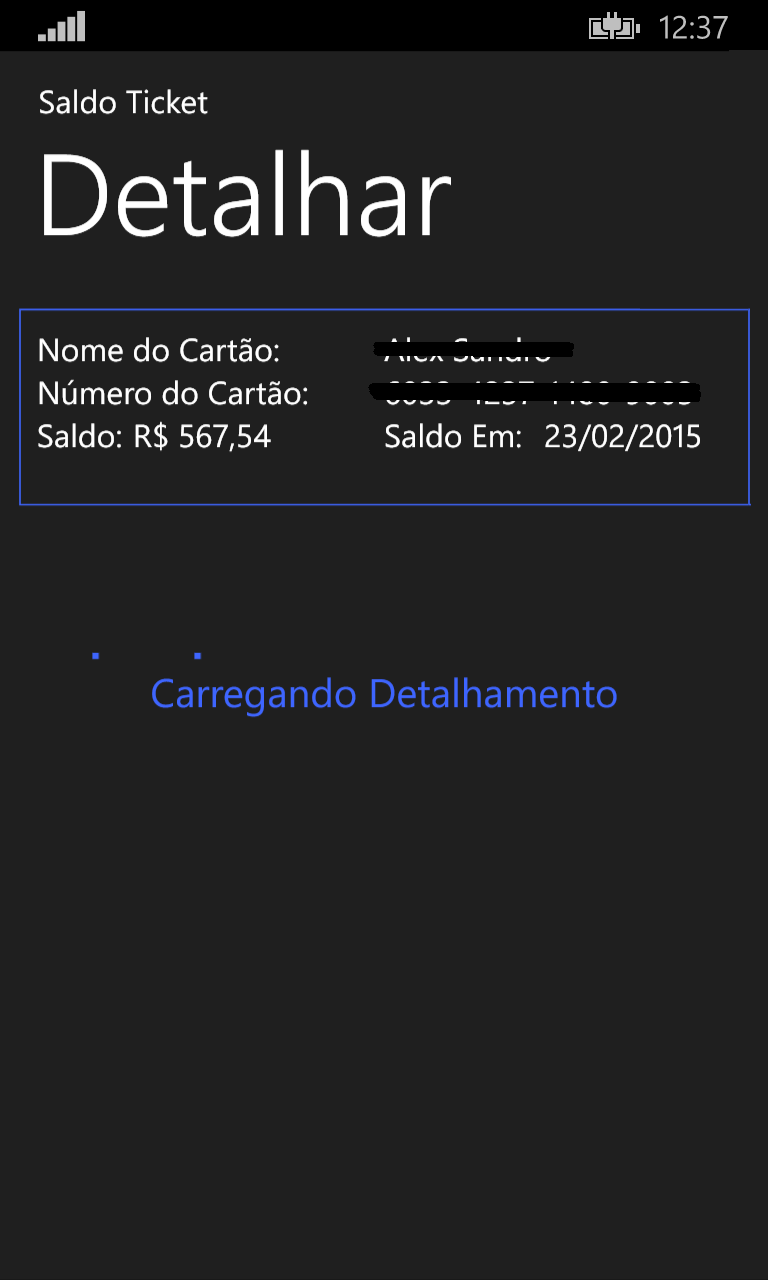Expand the card details panel
Image resolution: width=768 pixels, height=1280 pixels.
click(x=384, y=405)
